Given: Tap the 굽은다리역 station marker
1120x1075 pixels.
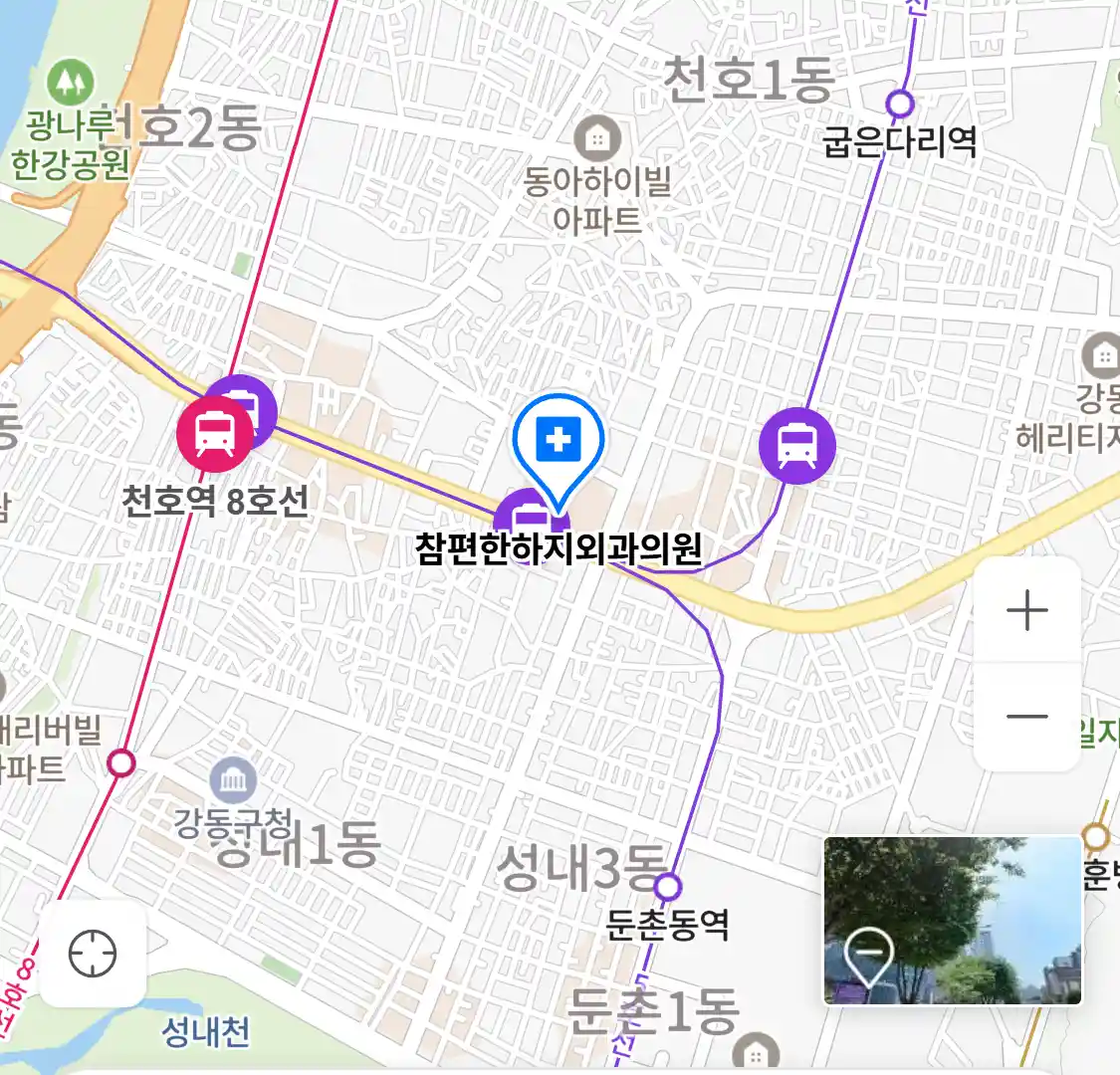Looking at the screenshot, I should [900, 104].
